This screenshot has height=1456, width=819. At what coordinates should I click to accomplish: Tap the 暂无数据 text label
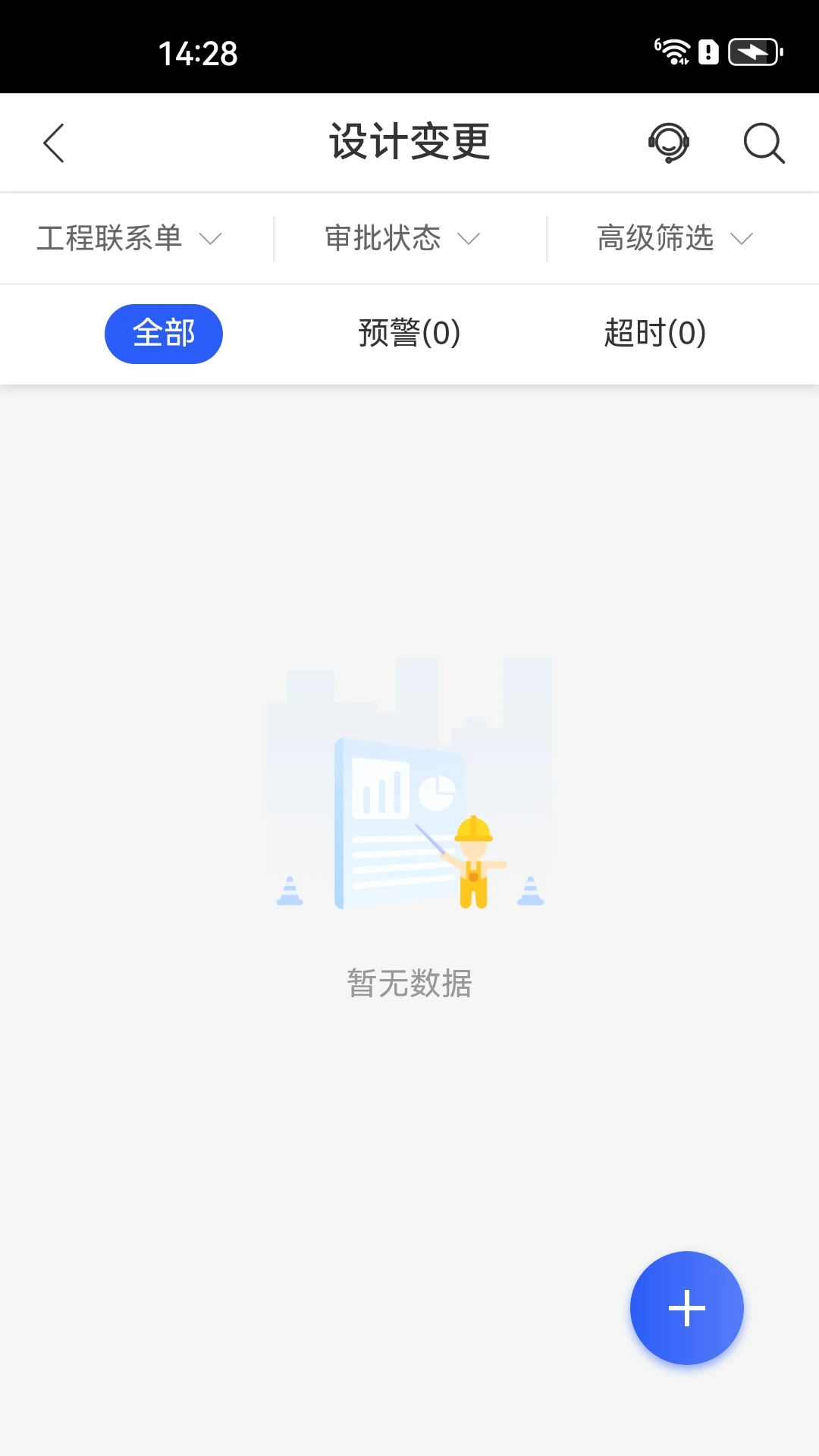tap(409, 984)
